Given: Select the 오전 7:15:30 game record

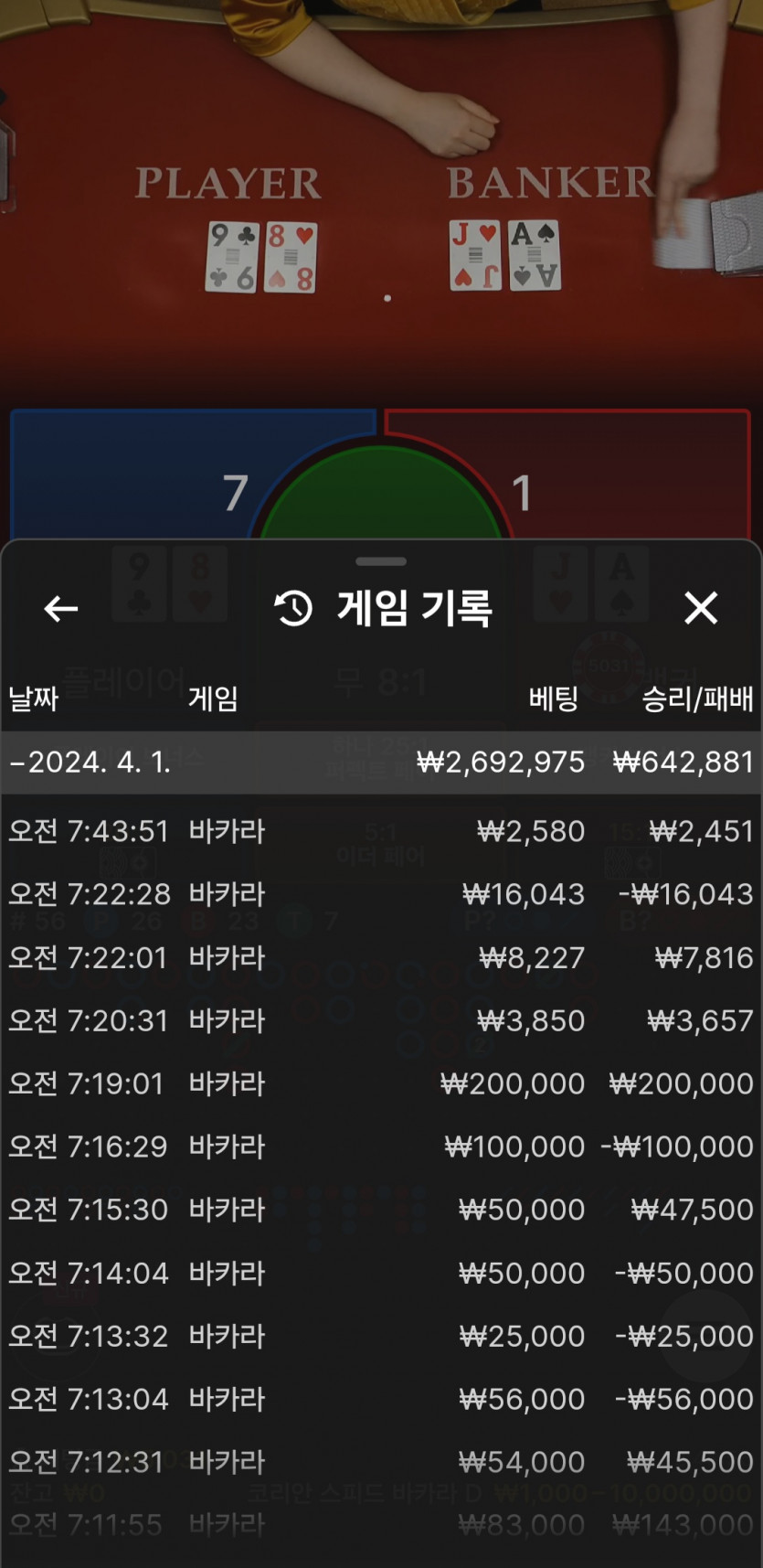Looking at the screenshot, I should point(381,1210).
